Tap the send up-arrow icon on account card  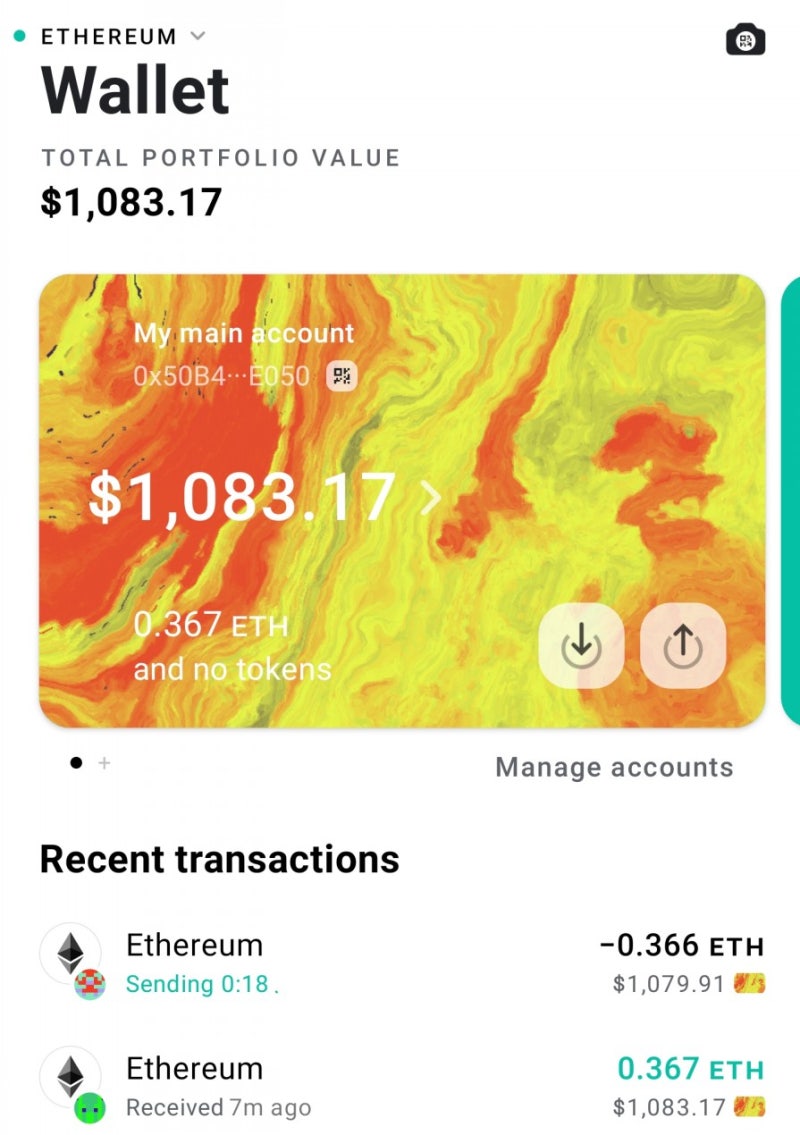coord(682,647)
